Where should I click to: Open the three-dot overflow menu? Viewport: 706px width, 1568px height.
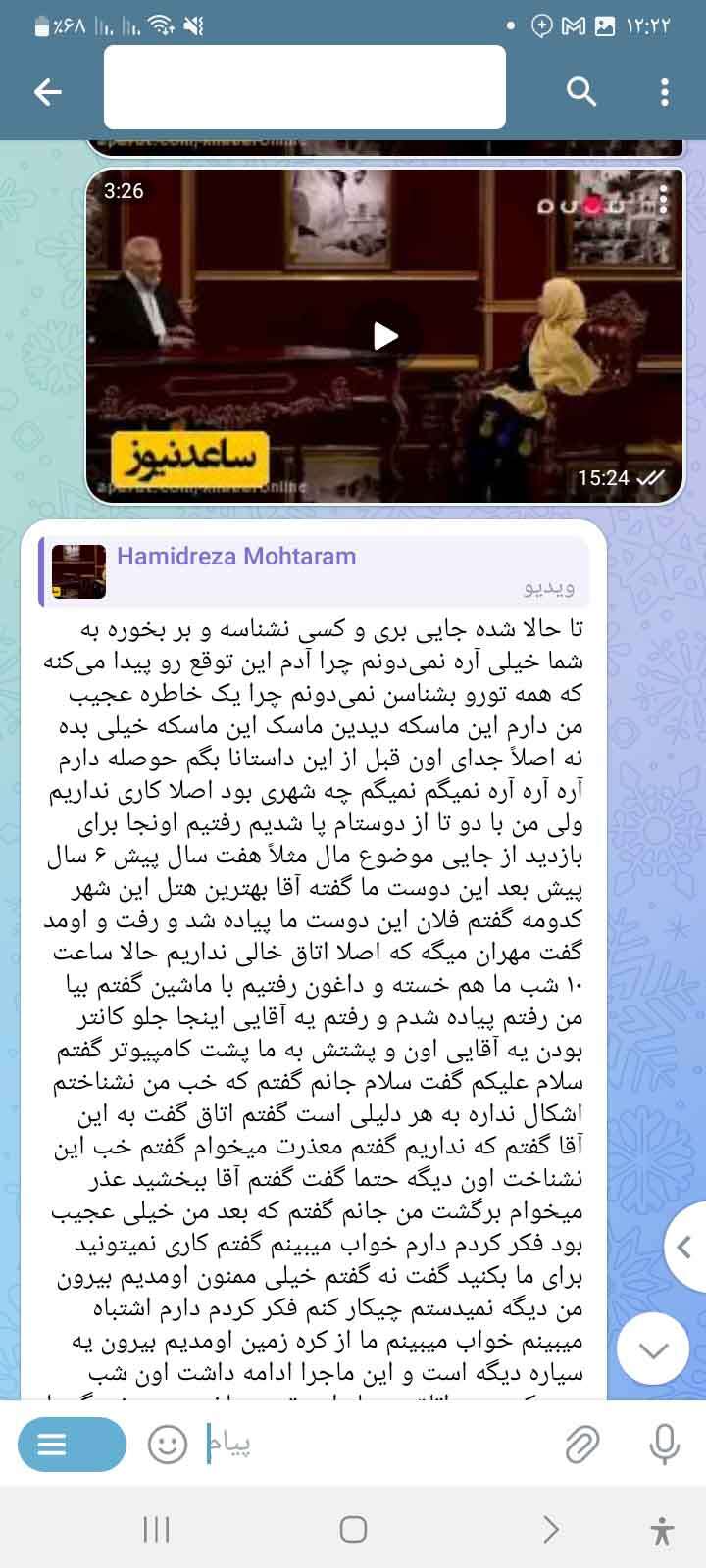pyautogui.click(x=665, y=92)
